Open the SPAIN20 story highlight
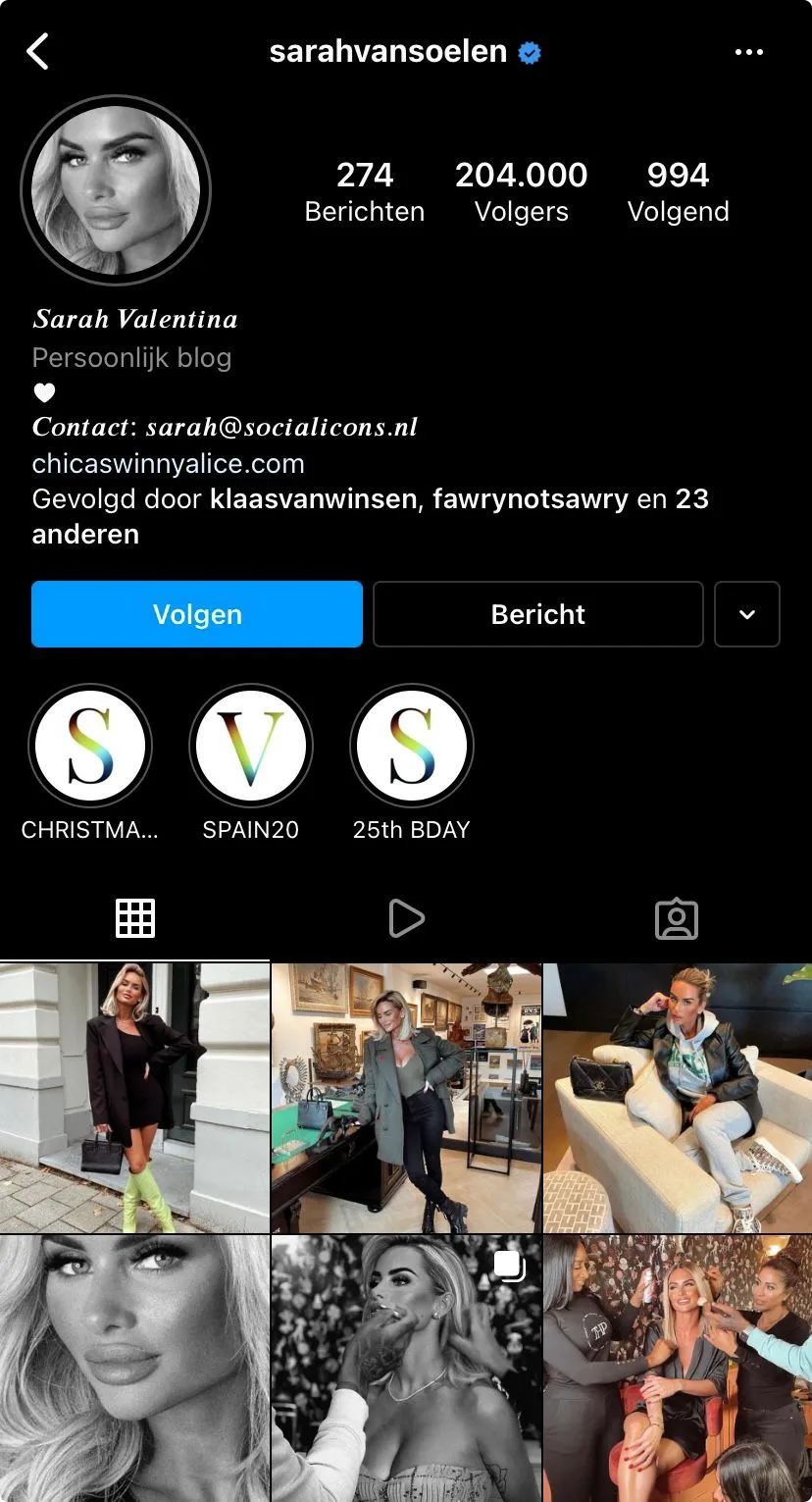This screenshot has height=1502, width=812. tap(251, 747)
